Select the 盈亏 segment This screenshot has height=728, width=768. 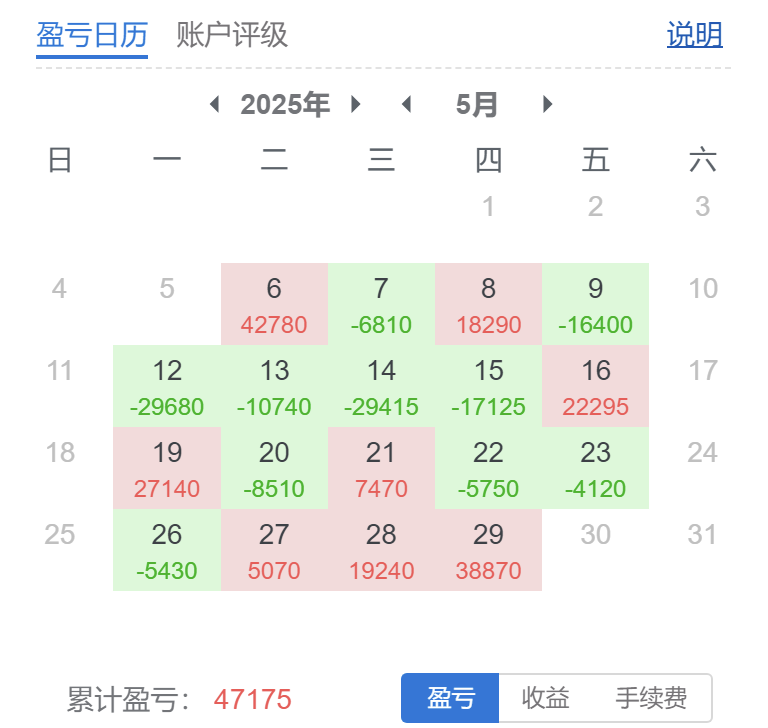(x=450, y=697)
